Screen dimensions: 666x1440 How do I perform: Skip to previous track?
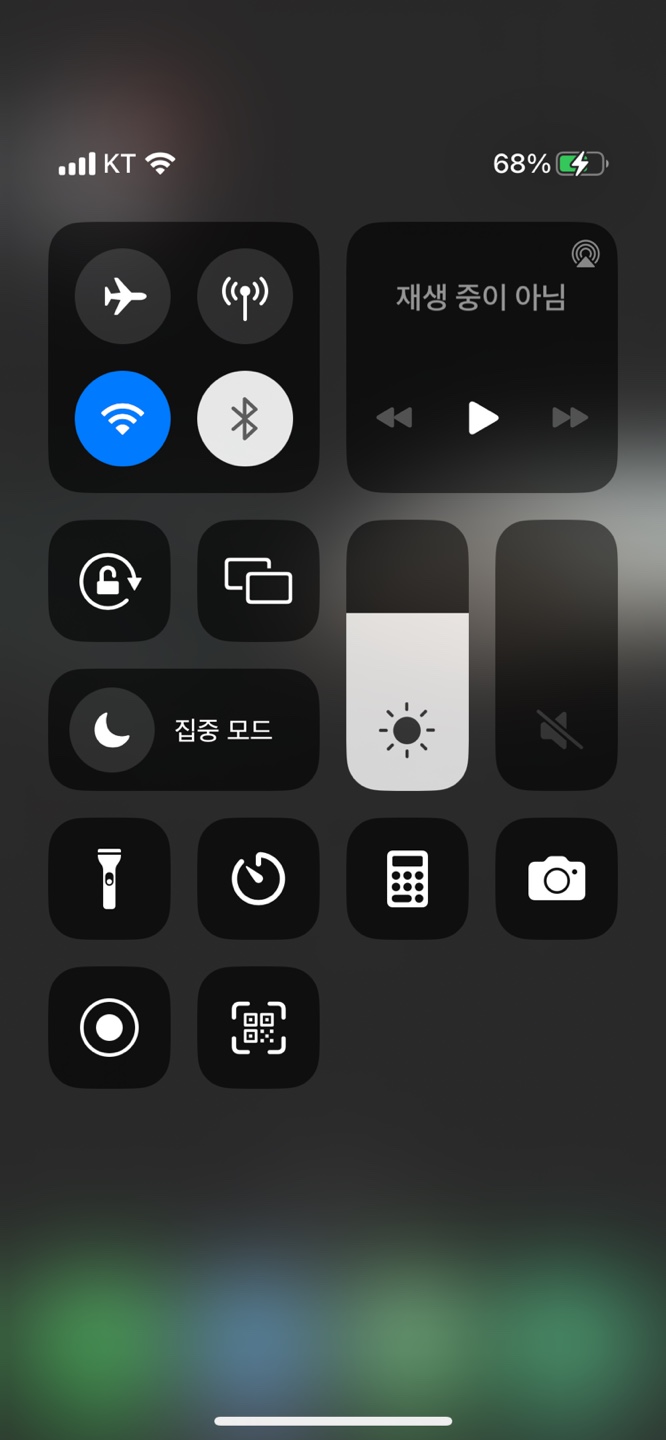pyautogui.click(x=394, y=418)
